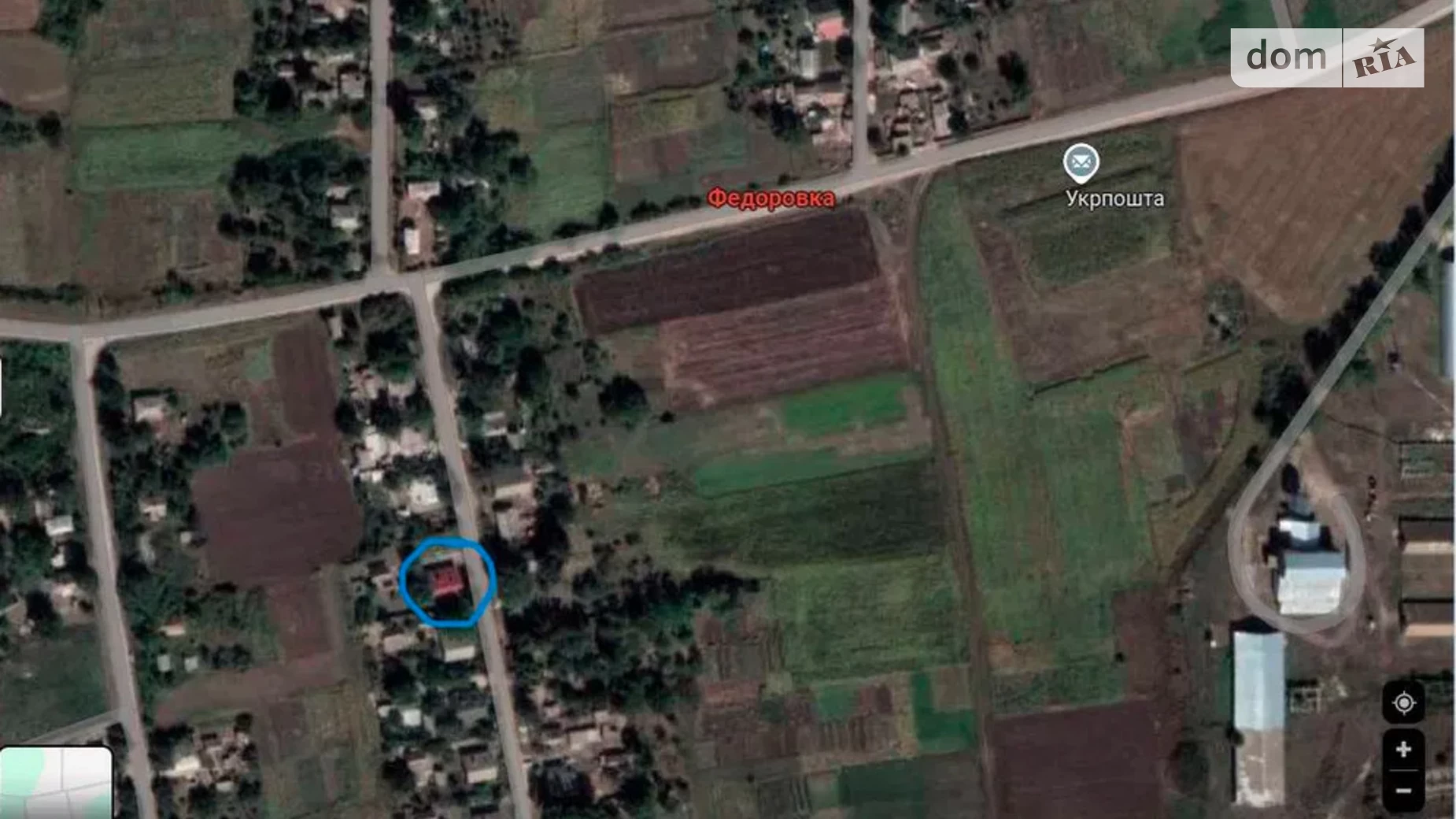Zoom in with the plus button
This screenshot has height=819, width=1456.
[1403, 750]
